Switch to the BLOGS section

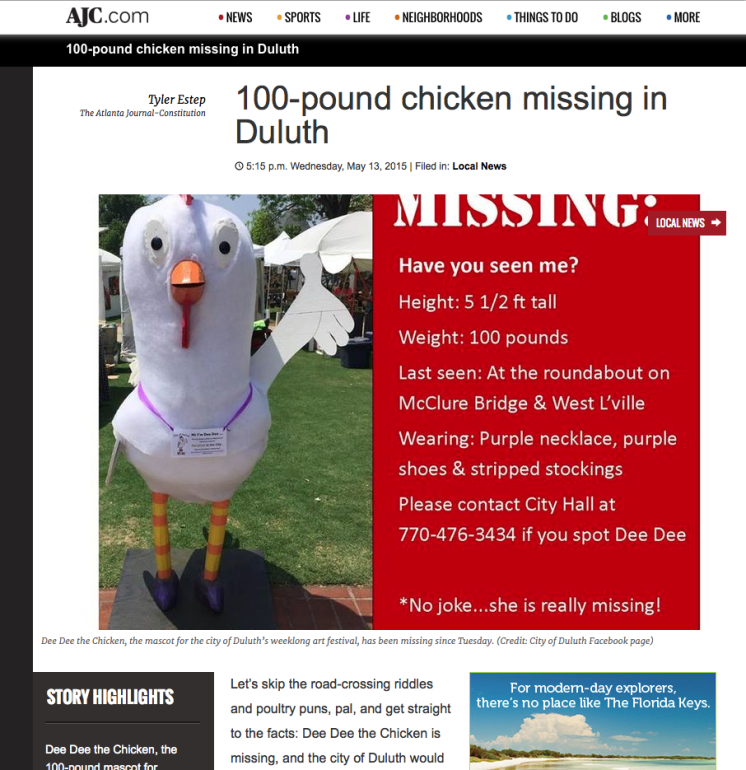coord(625,17)
